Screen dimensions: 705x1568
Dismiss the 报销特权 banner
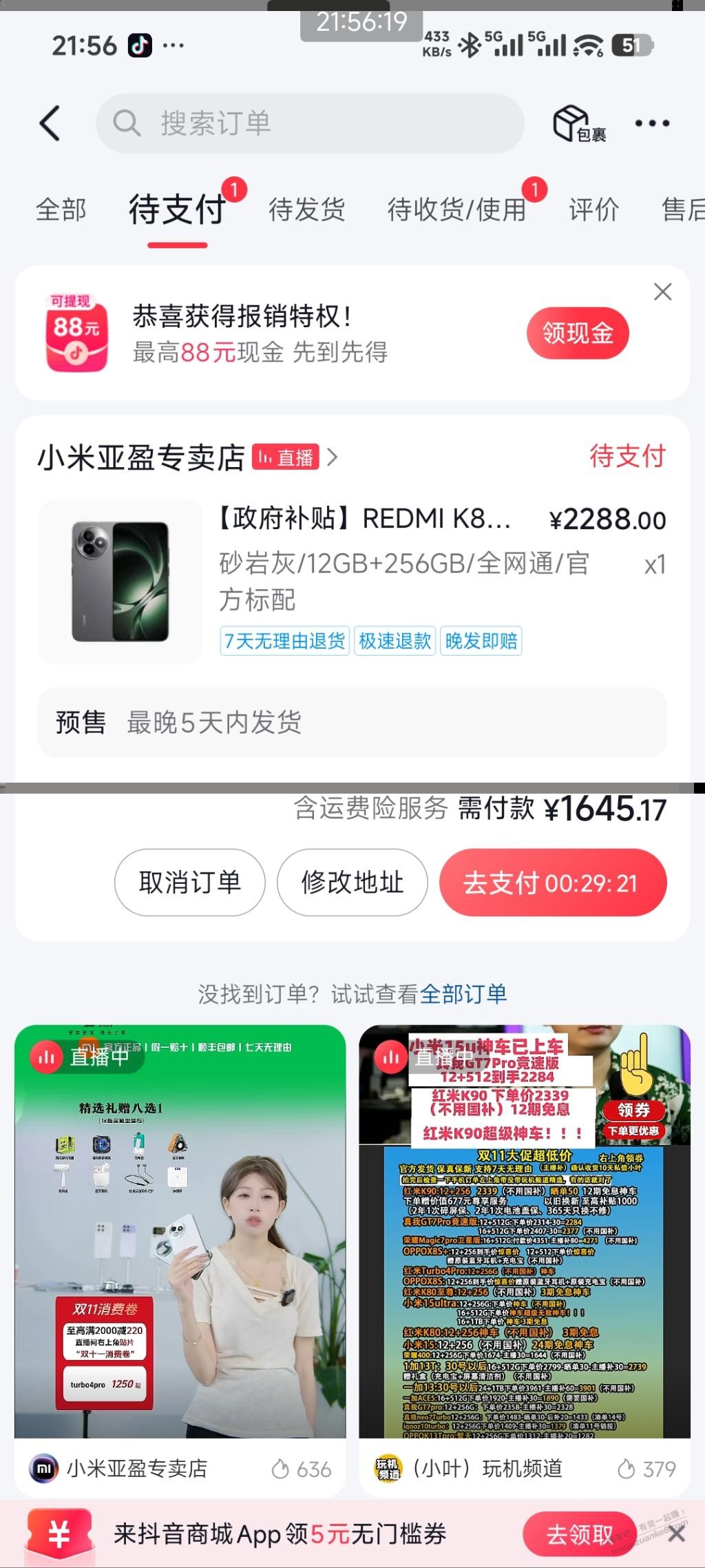[662, 291]
